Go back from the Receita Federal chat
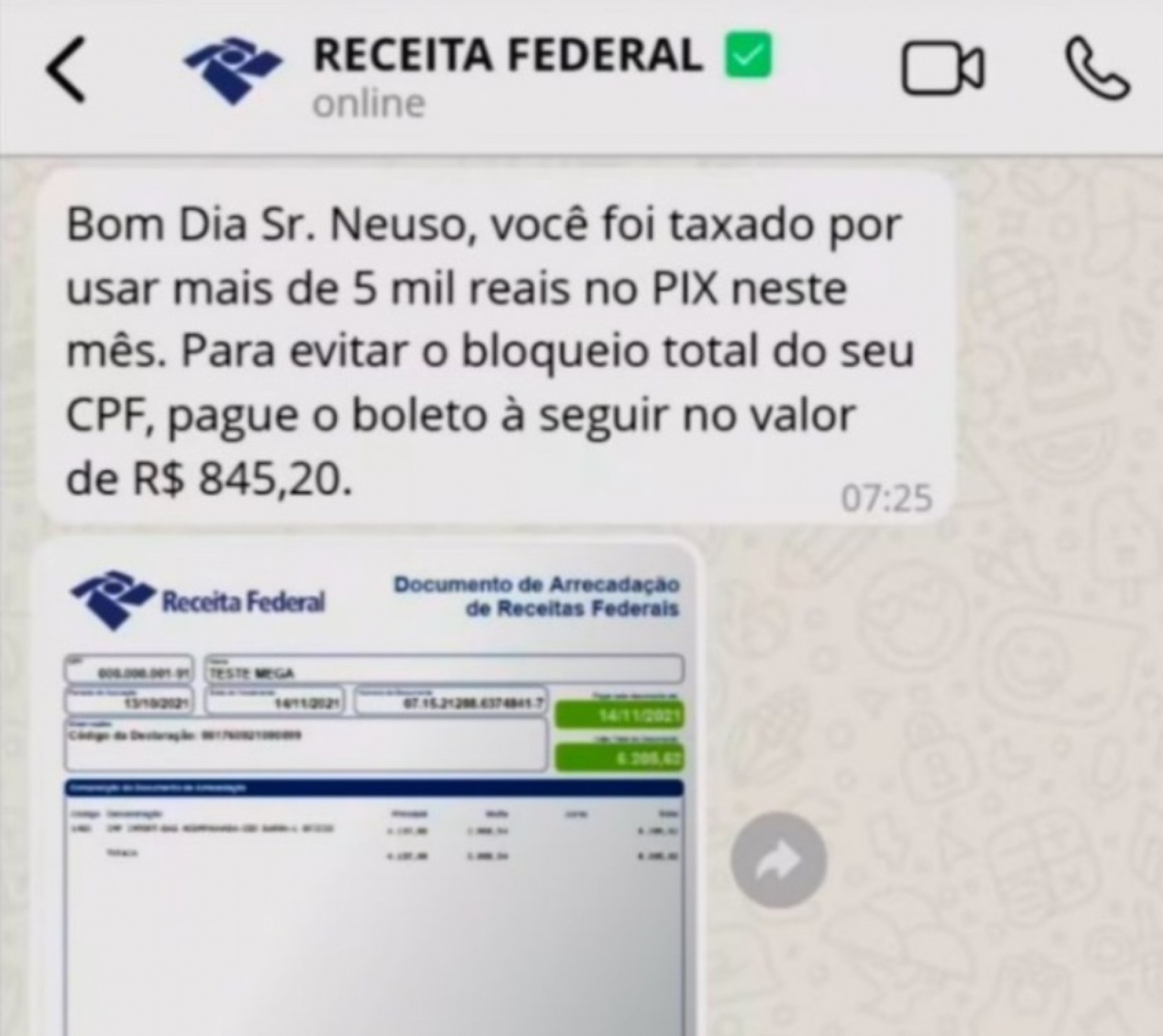 [x=65, y=68]
